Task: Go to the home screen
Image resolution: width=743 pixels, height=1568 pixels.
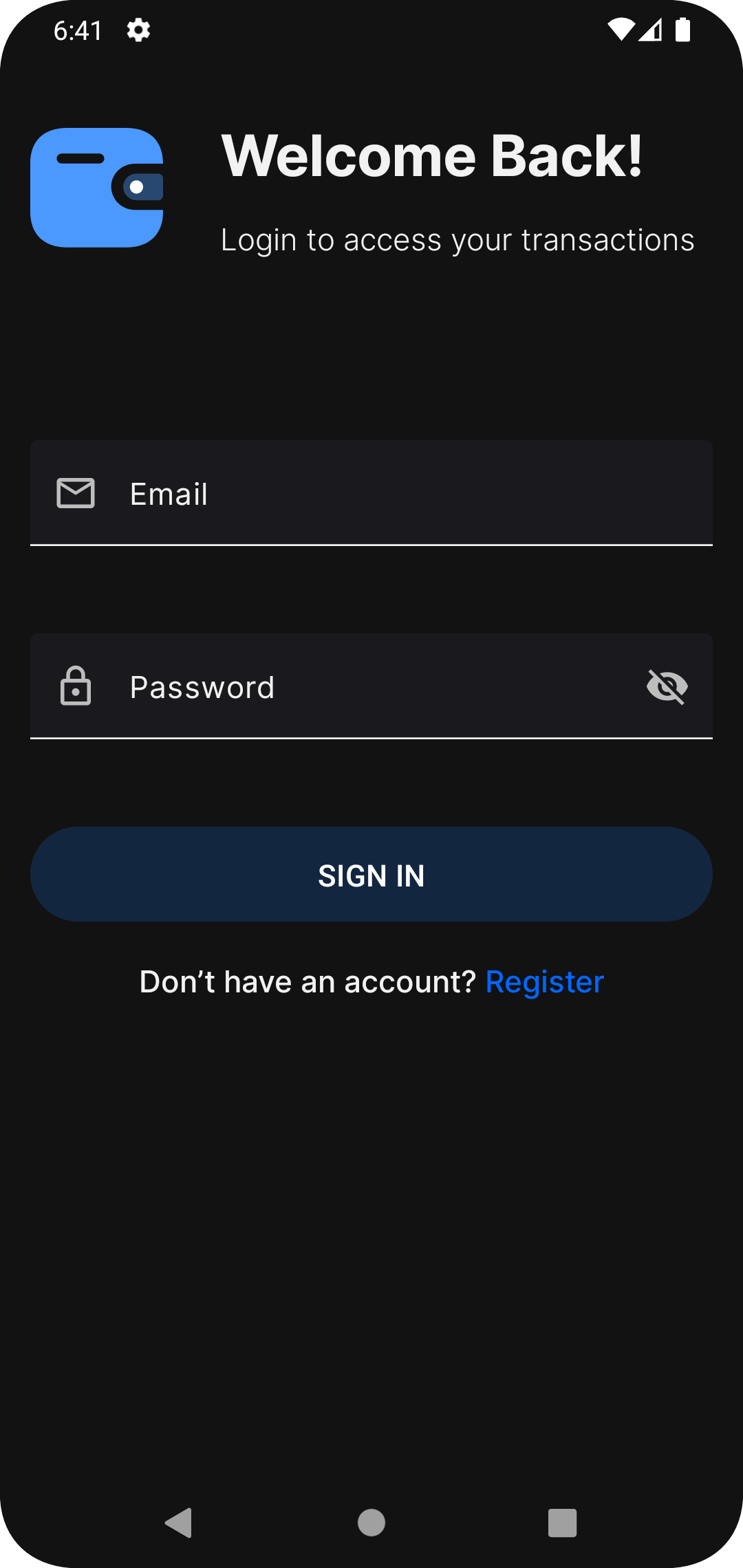Action: click(x=371, y=1523)
